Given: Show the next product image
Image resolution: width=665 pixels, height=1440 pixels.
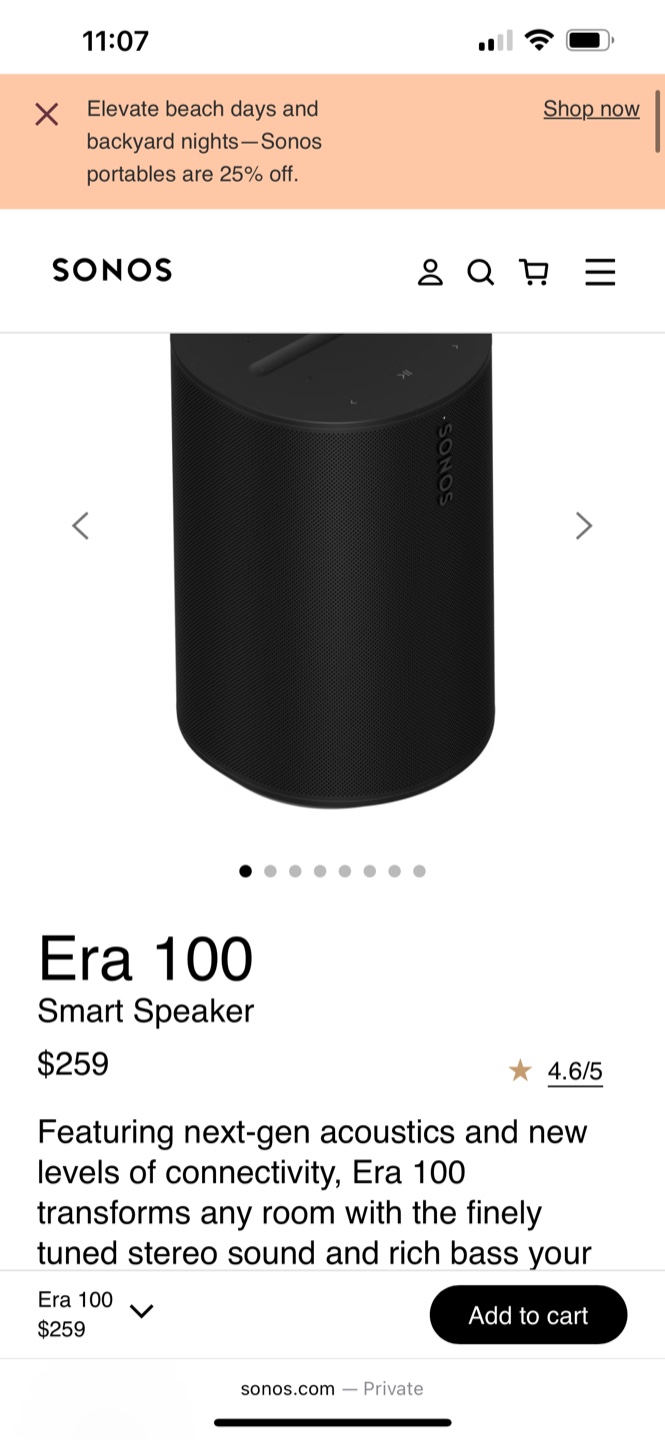Looking at the screenshot, I should click(584, 525).
